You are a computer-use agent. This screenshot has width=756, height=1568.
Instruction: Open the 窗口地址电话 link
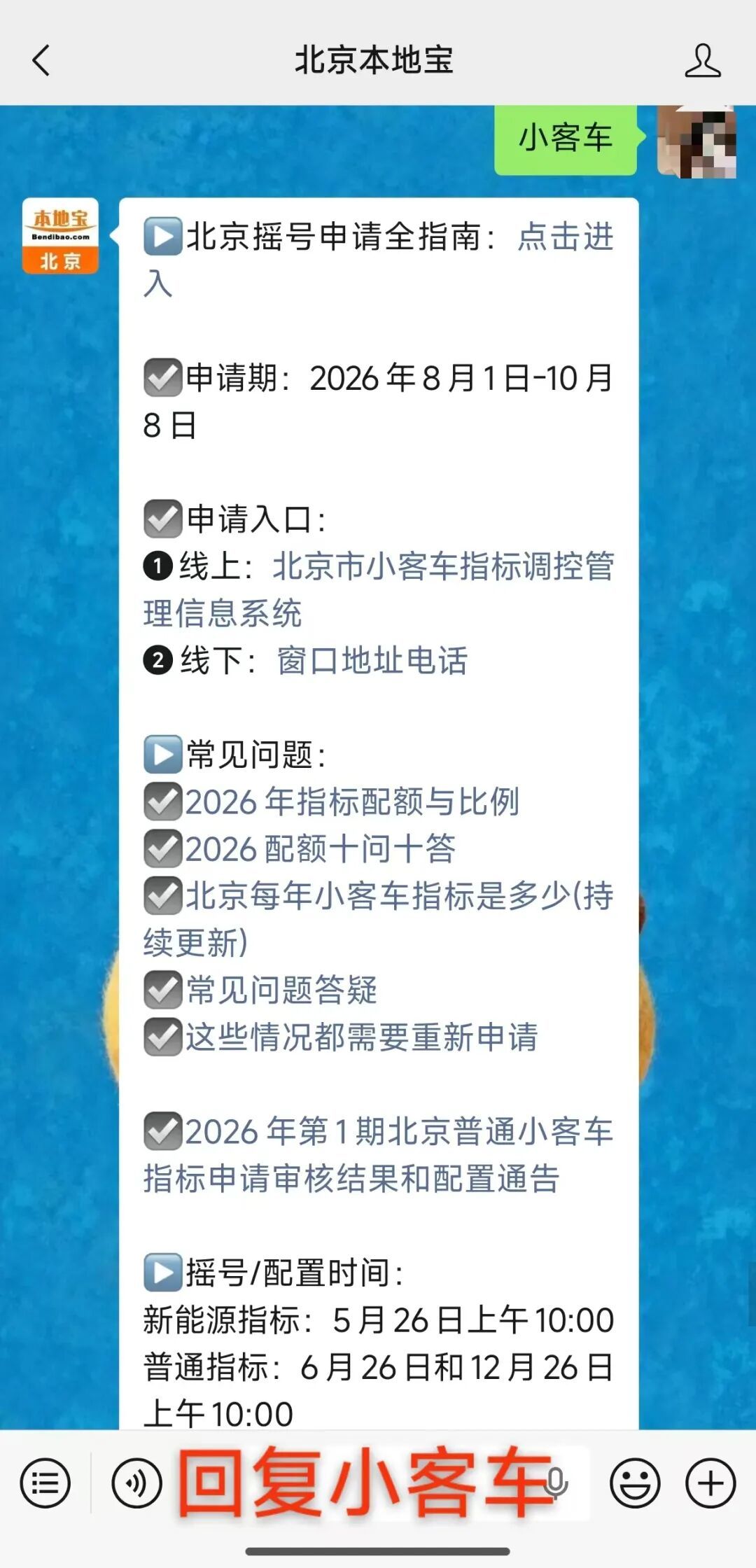372,660
